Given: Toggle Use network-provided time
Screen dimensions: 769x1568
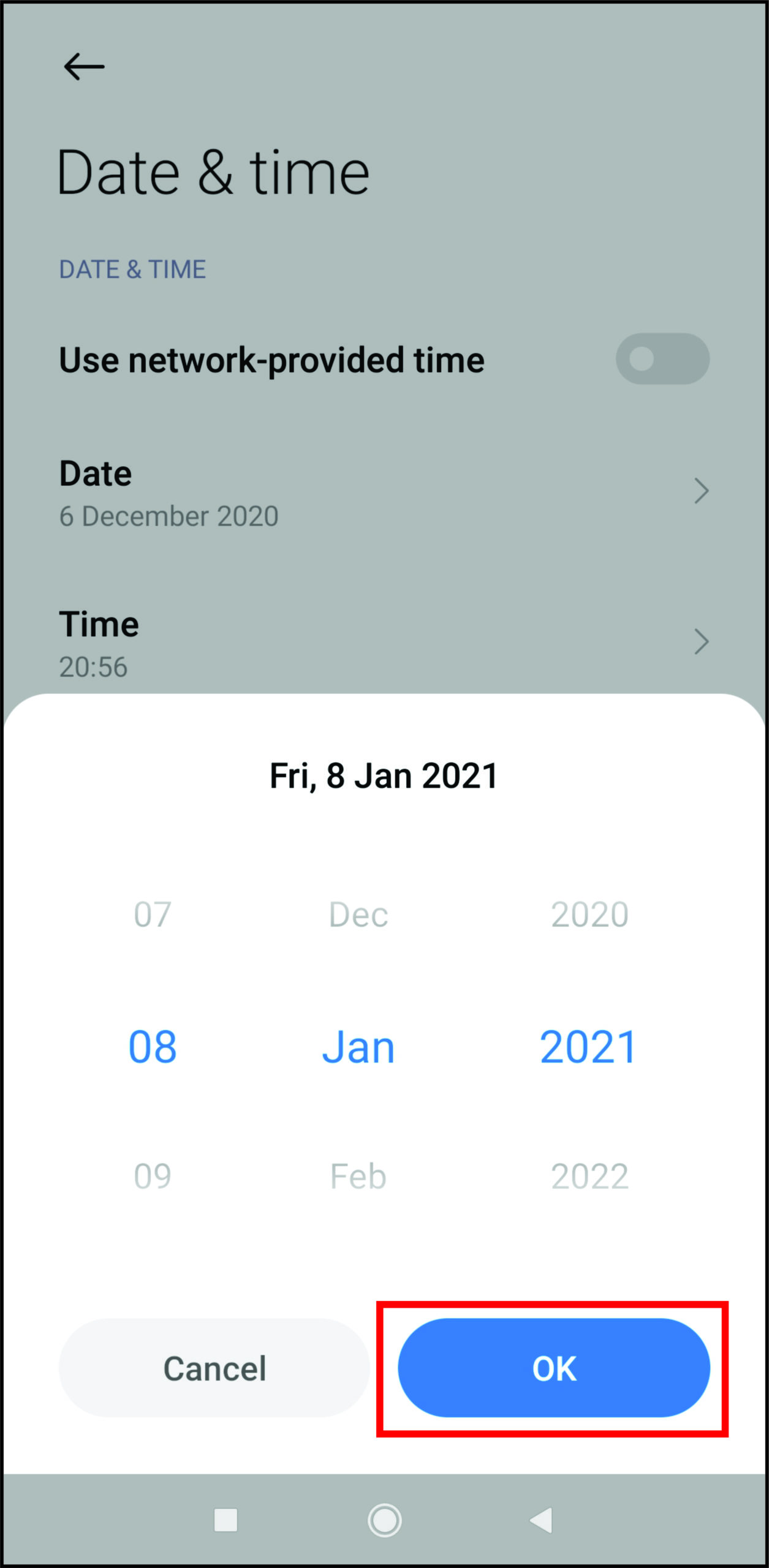Looking at the screenshot, I should [x=662, y=359].
